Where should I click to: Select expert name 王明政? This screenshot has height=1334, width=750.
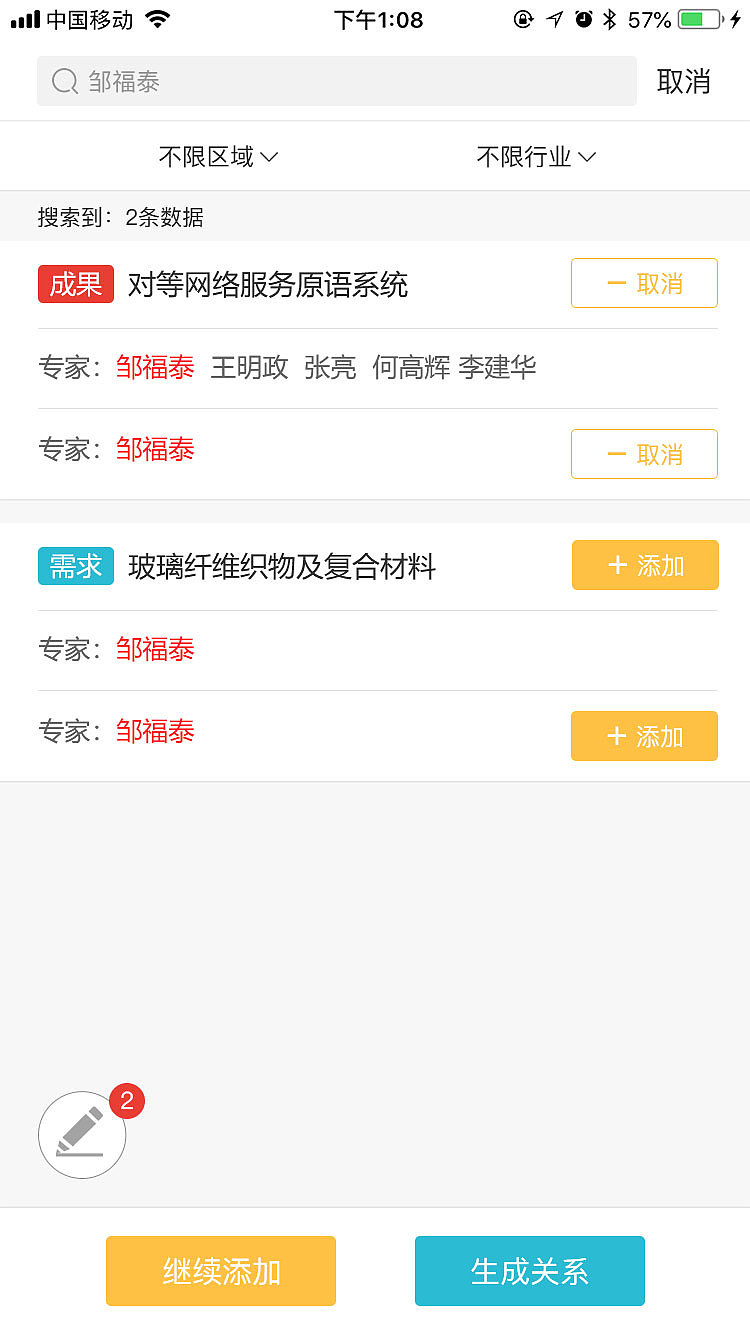click(249, 368)
